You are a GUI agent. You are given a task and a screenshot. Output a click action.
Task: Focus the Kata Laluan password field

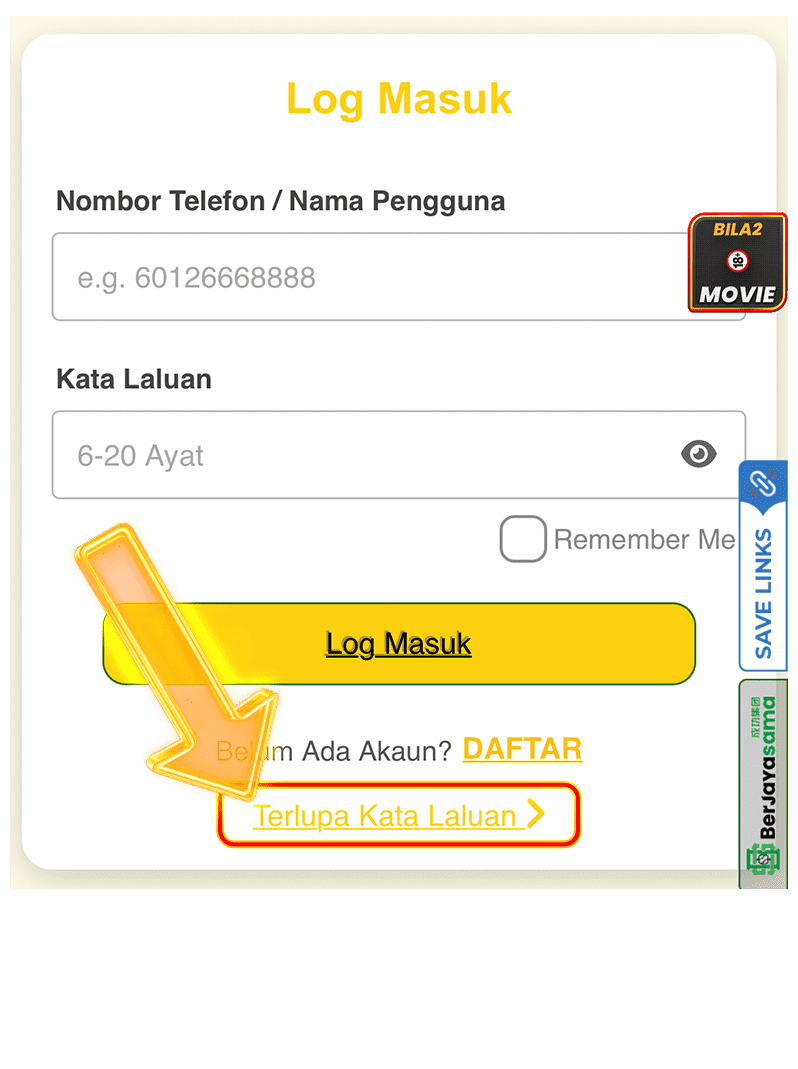tap(360, 455)
